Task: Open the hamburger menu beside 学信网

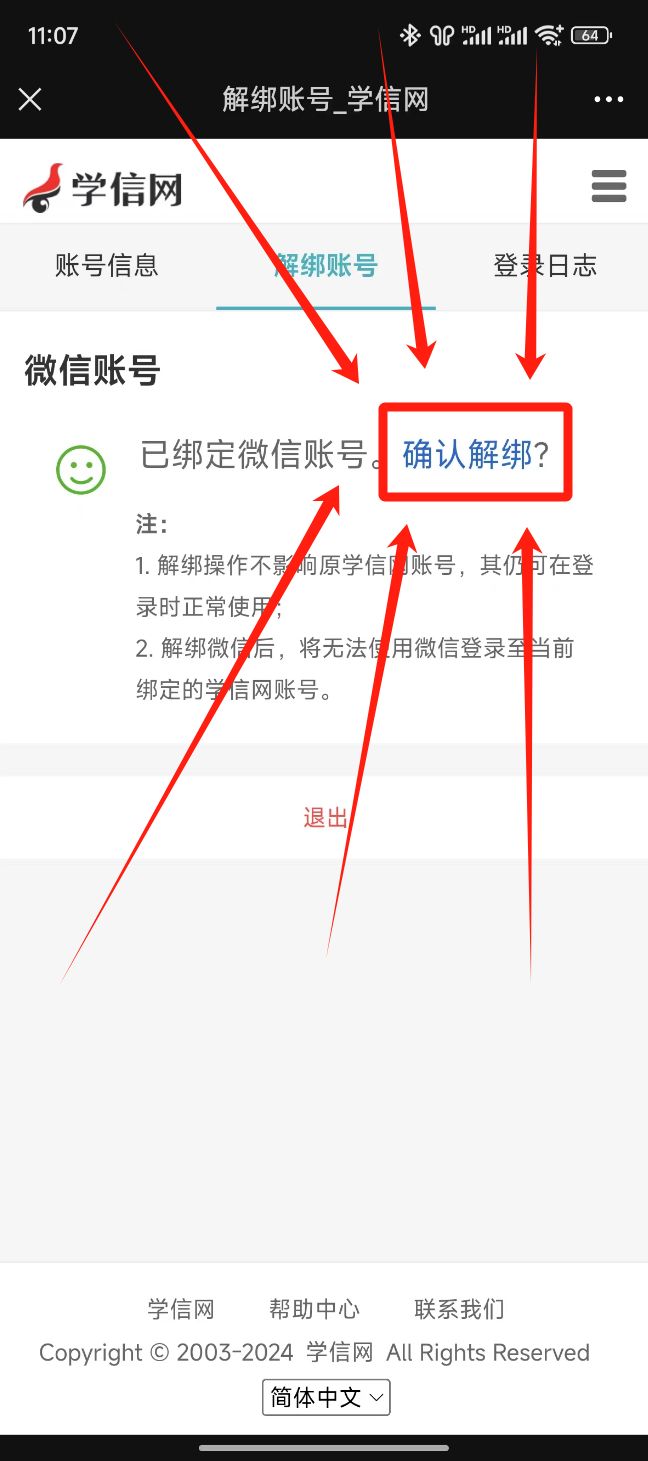Action: tap(608, 186)
